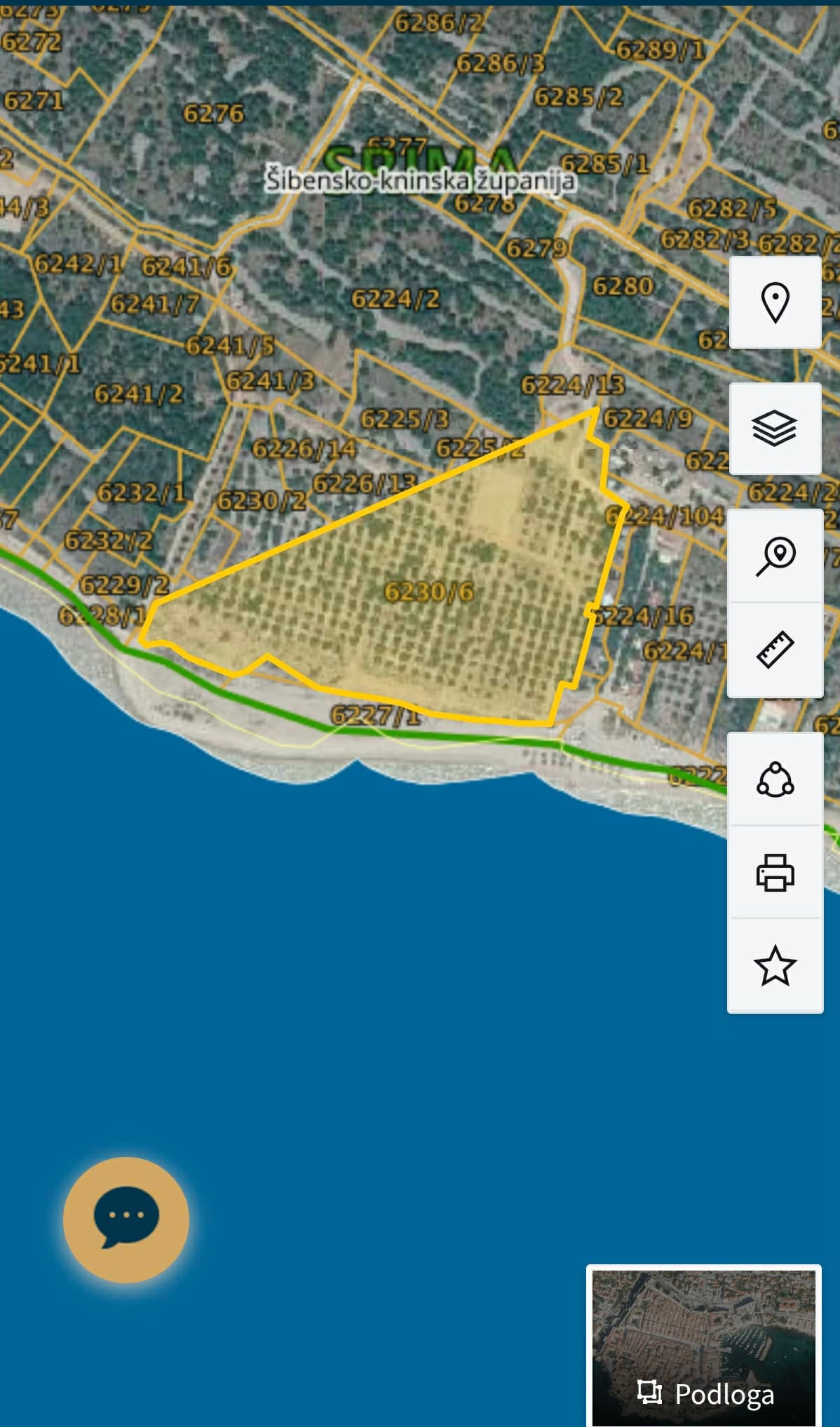Open the chat bubble assistant

click(x=126, y=1219)
